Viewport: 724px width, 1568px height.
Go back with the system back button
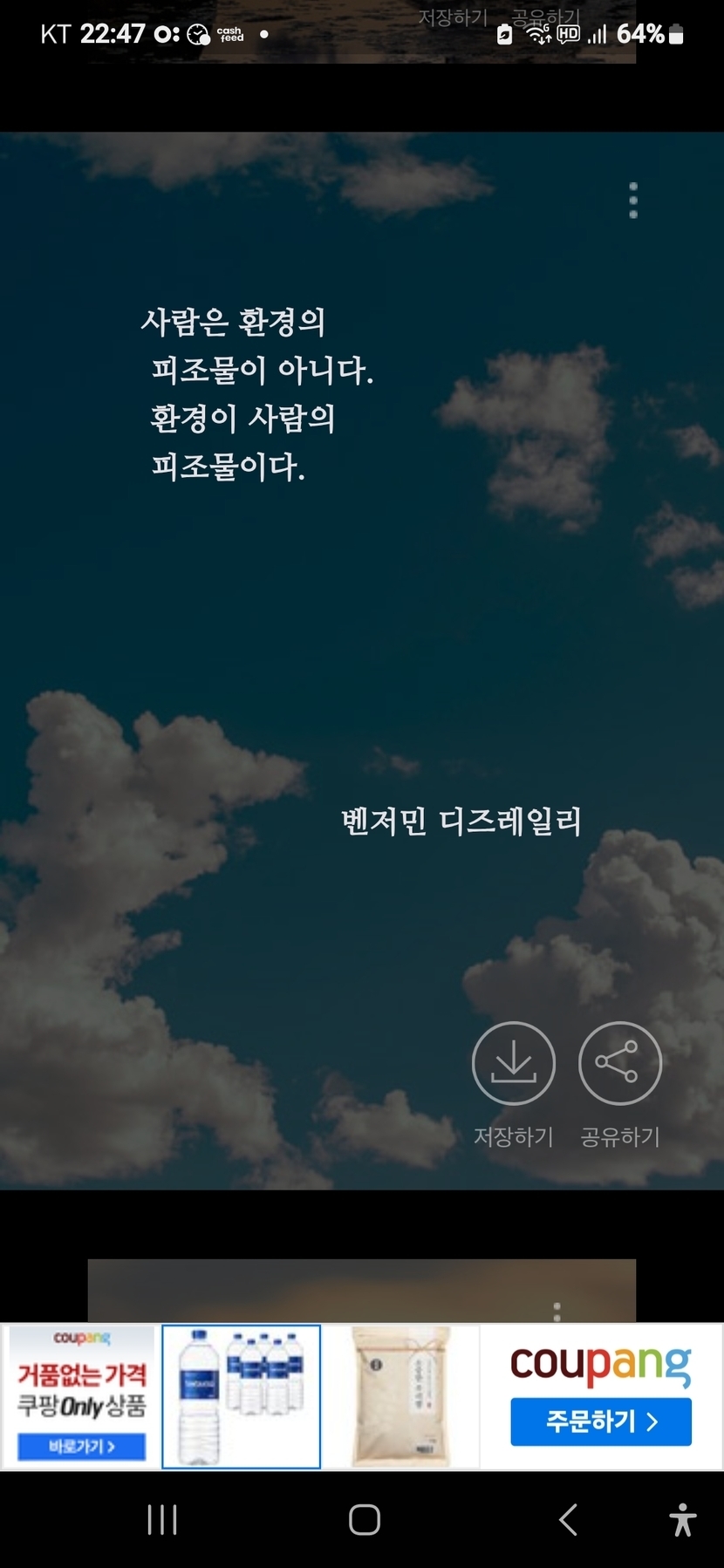(x=568, y=1520)
